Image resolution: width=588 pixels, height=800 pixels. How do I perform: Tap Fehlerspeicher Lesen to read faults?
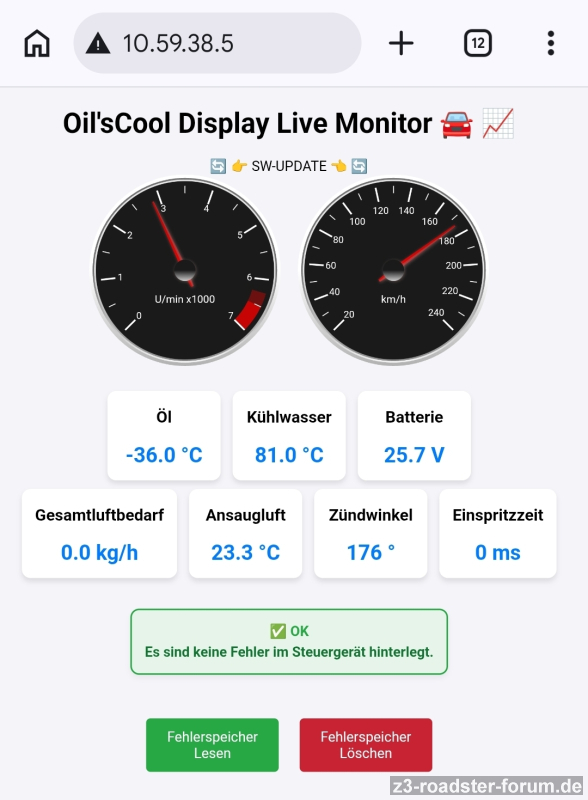212,745
